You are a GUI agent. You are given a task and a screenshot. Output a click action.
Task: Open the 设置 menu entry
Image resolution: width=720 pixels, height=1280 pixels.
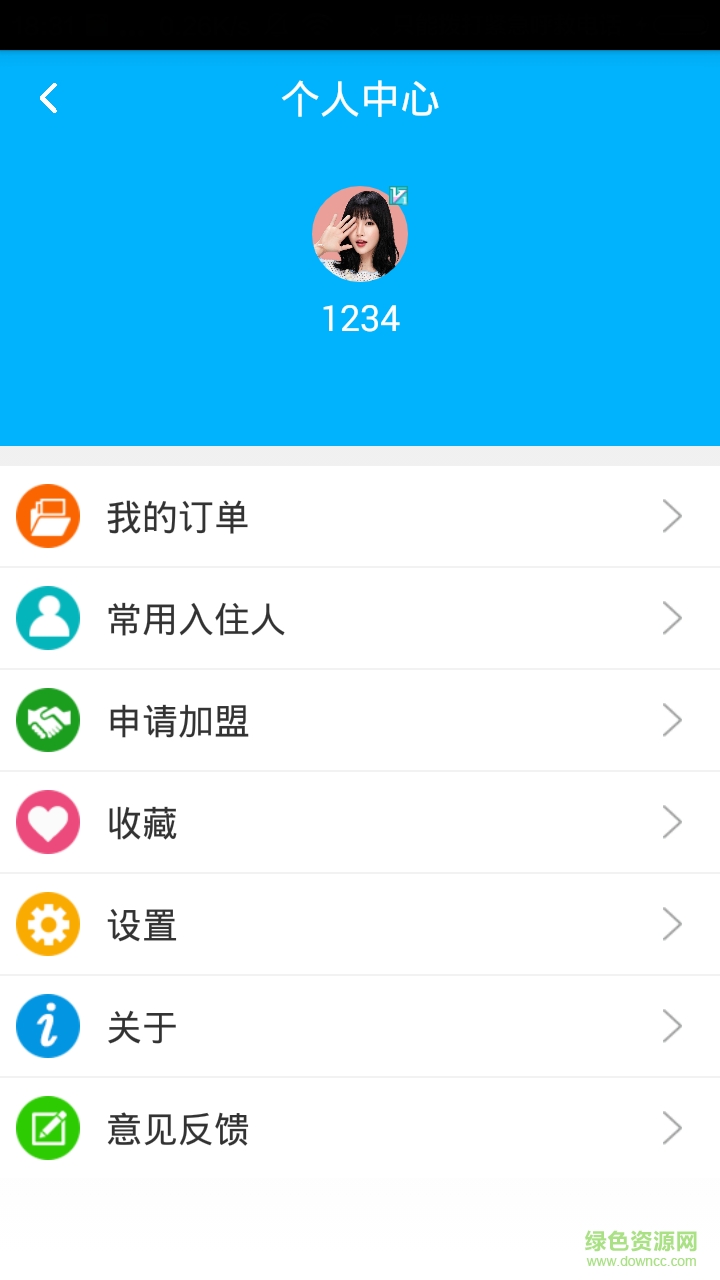(x=360, y=924)
